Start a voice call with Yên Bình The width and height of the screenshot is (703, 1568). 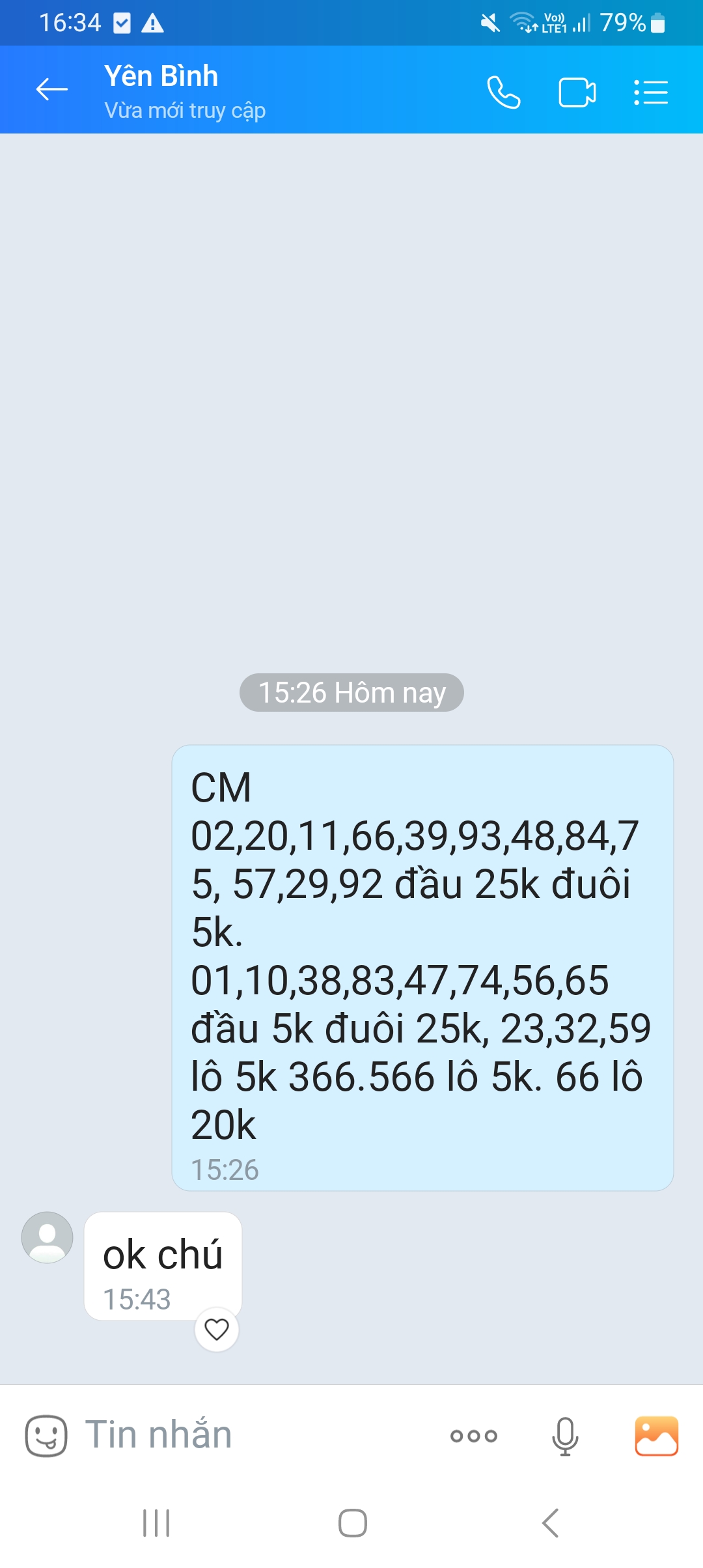[504, 92]
